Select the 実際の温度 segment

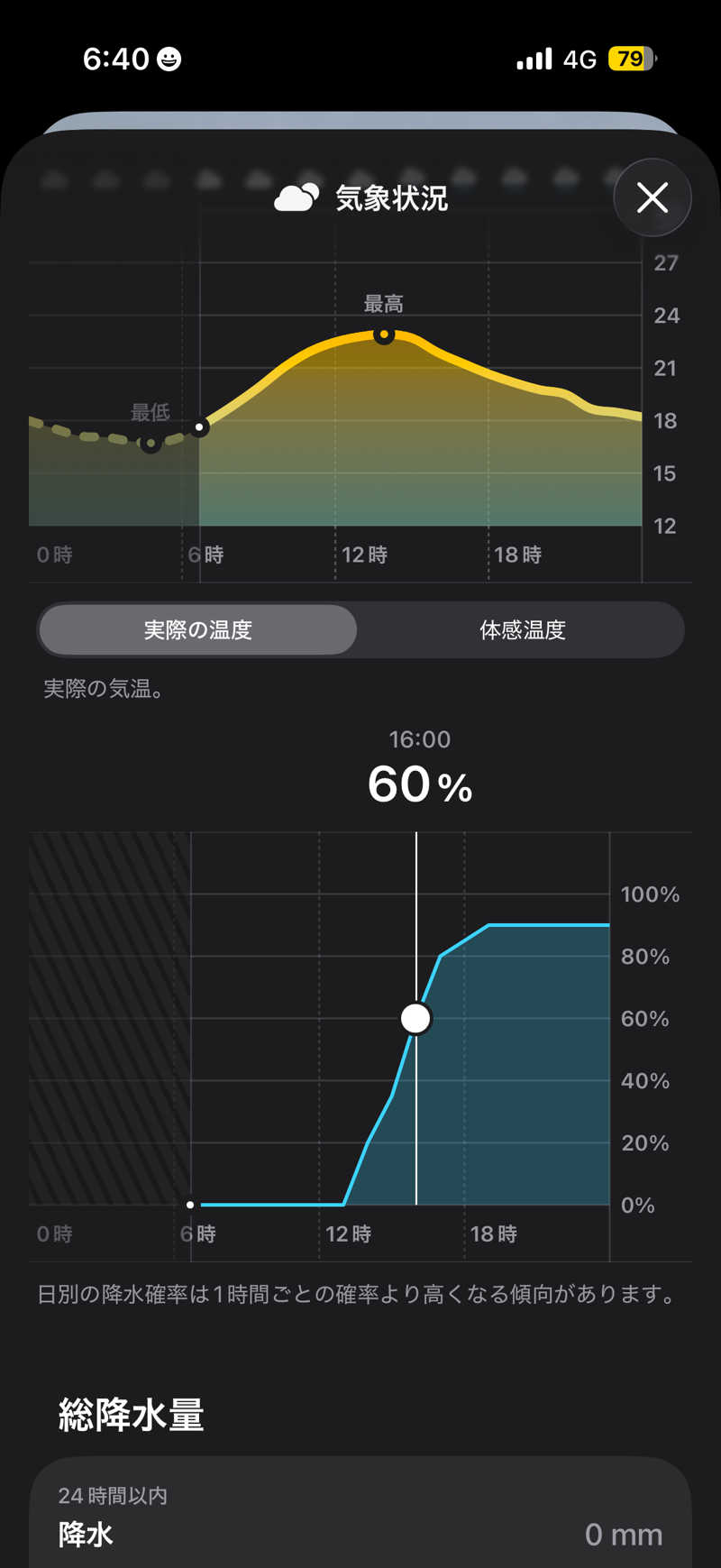click(198, 629)
